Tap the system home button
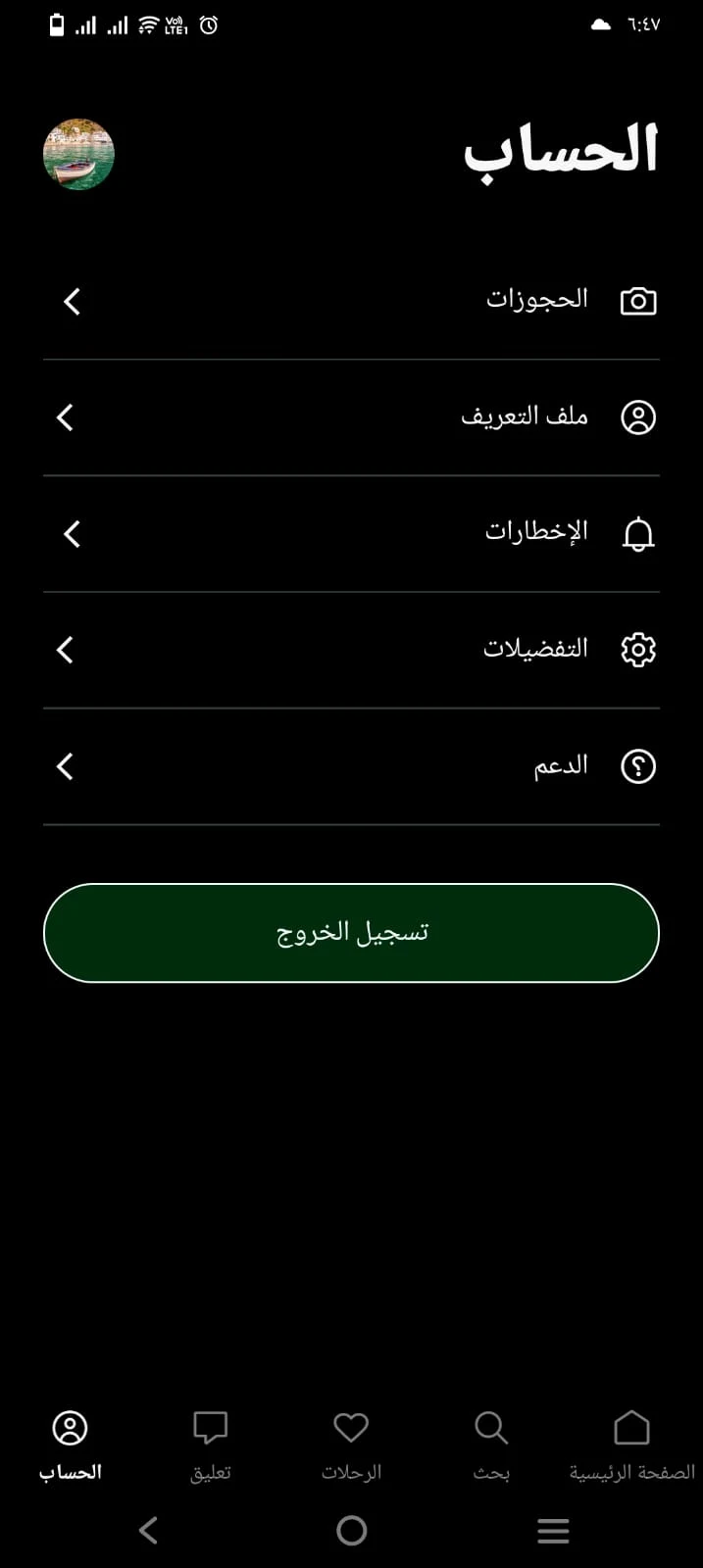 pyautogui.click(x=351, y=1530)
